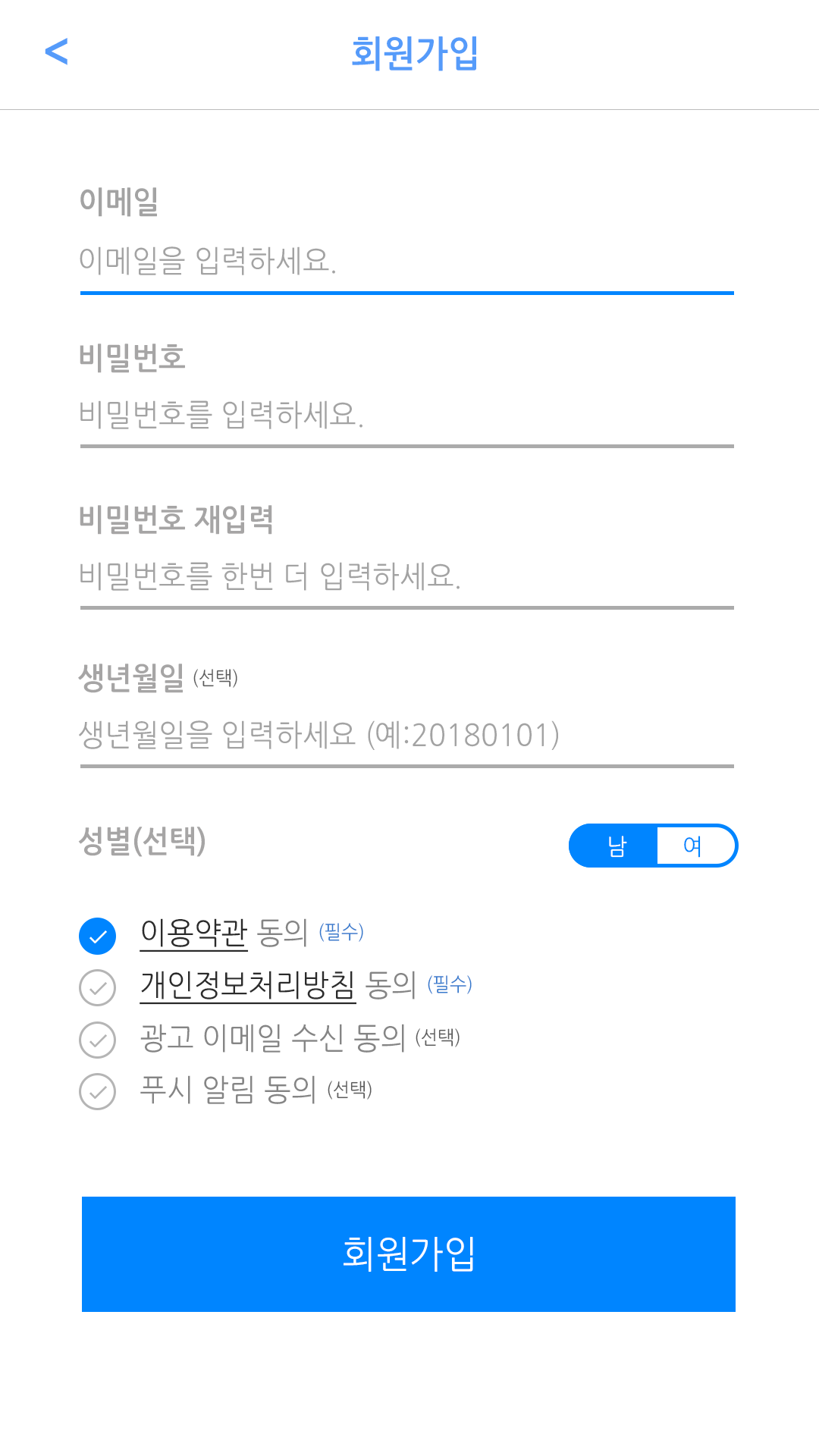
Task: Submit with the 회원가입 button
Action: (409, 1254)
